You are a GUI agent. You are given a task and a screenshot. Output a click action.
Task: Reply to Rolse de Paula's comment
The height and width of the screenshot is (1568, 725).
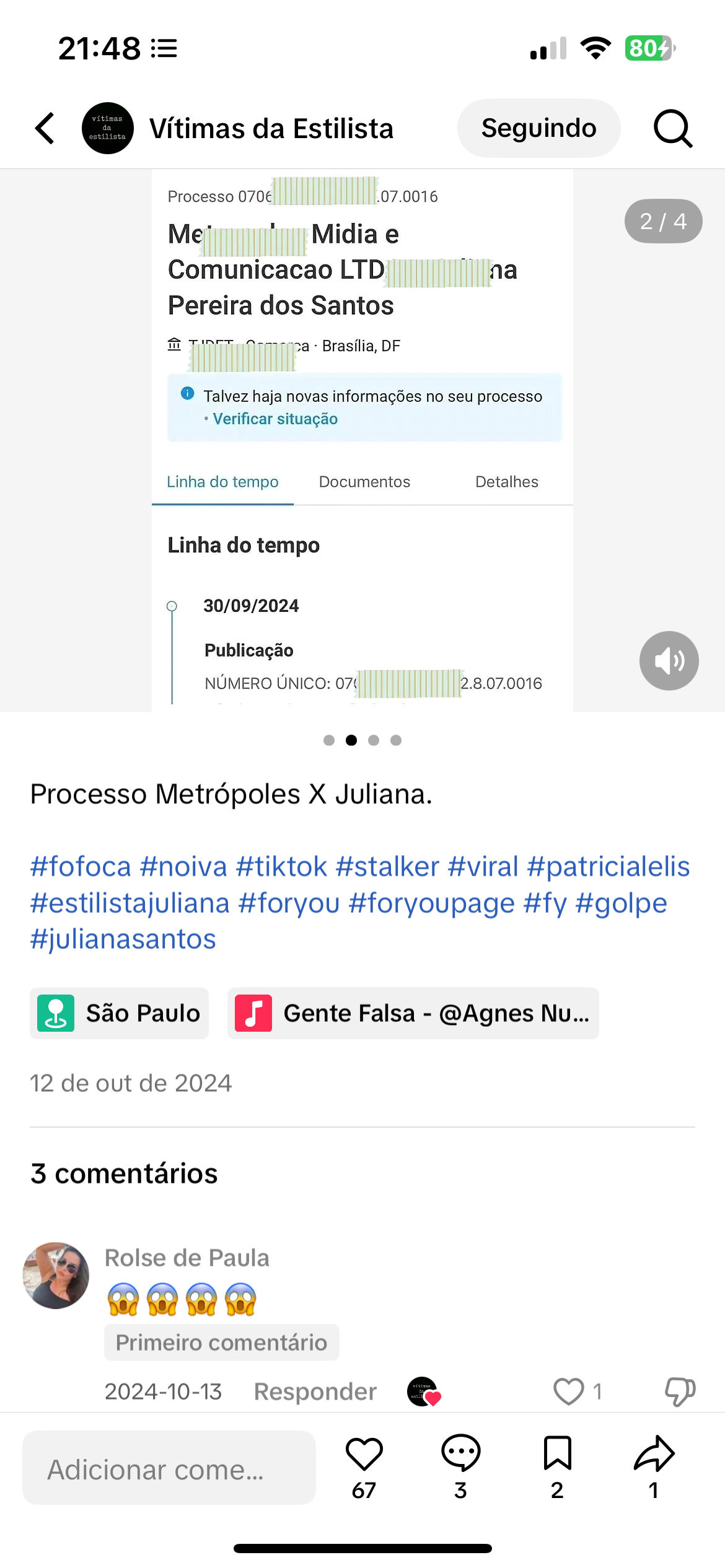click(315, 1392)
